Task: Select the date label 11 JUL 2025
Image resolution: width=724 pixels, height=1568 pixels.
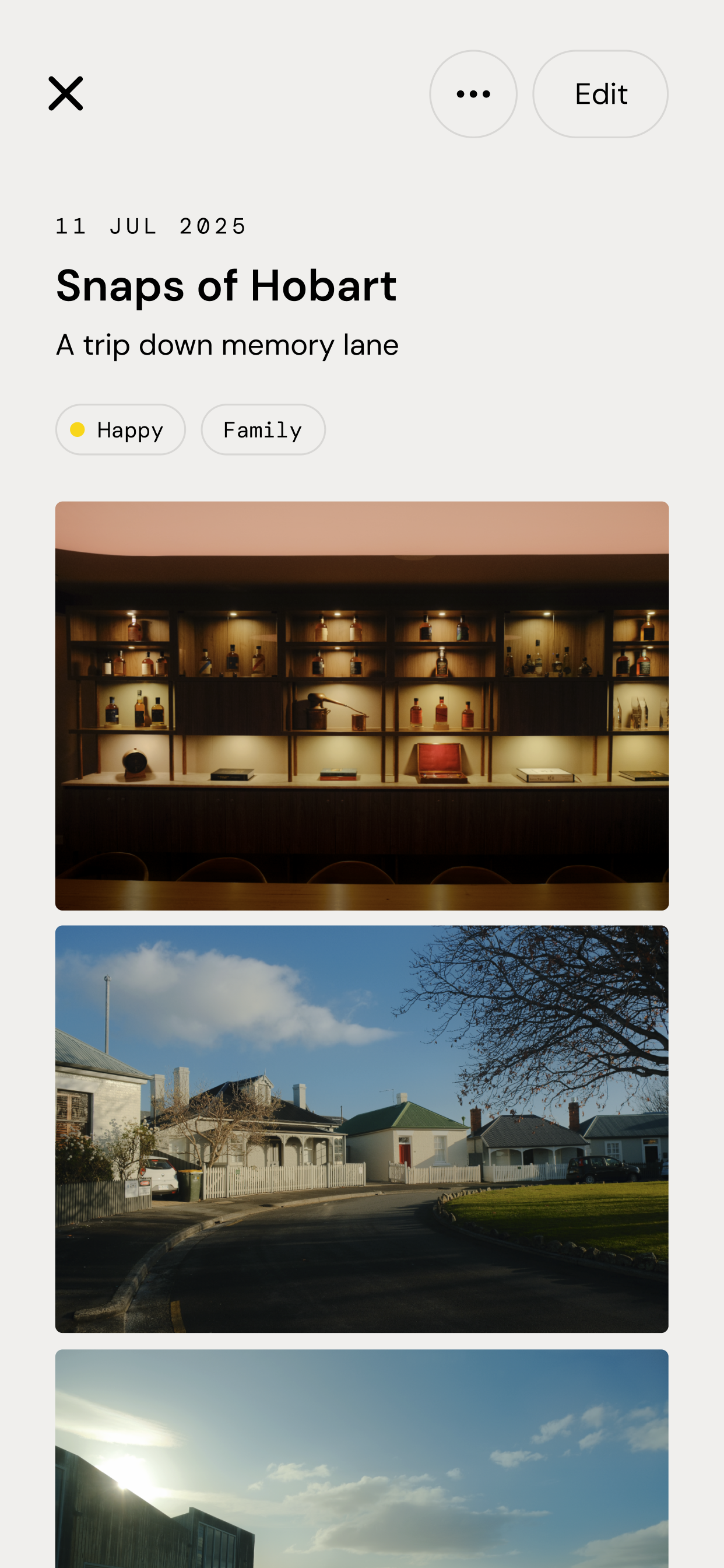Action: 150,226
